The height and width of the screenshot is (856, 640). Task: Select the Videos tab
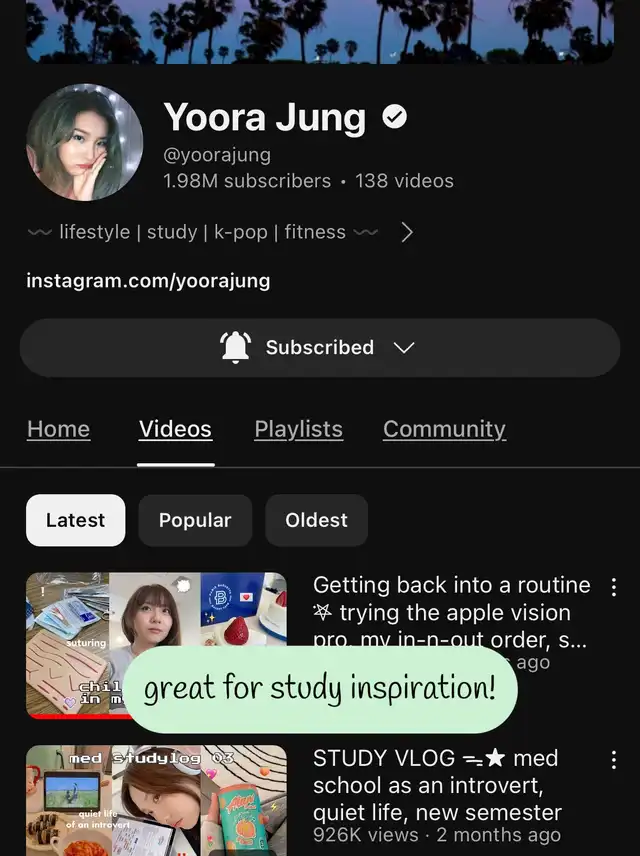175,429
